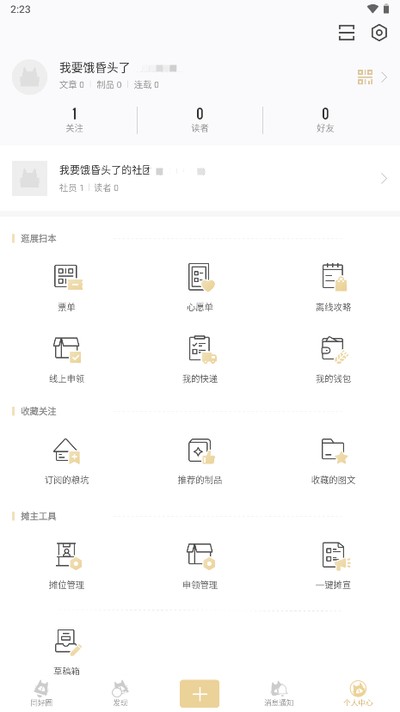
Task: Open 心愿单 wishlist
Action: click(200, 287)
